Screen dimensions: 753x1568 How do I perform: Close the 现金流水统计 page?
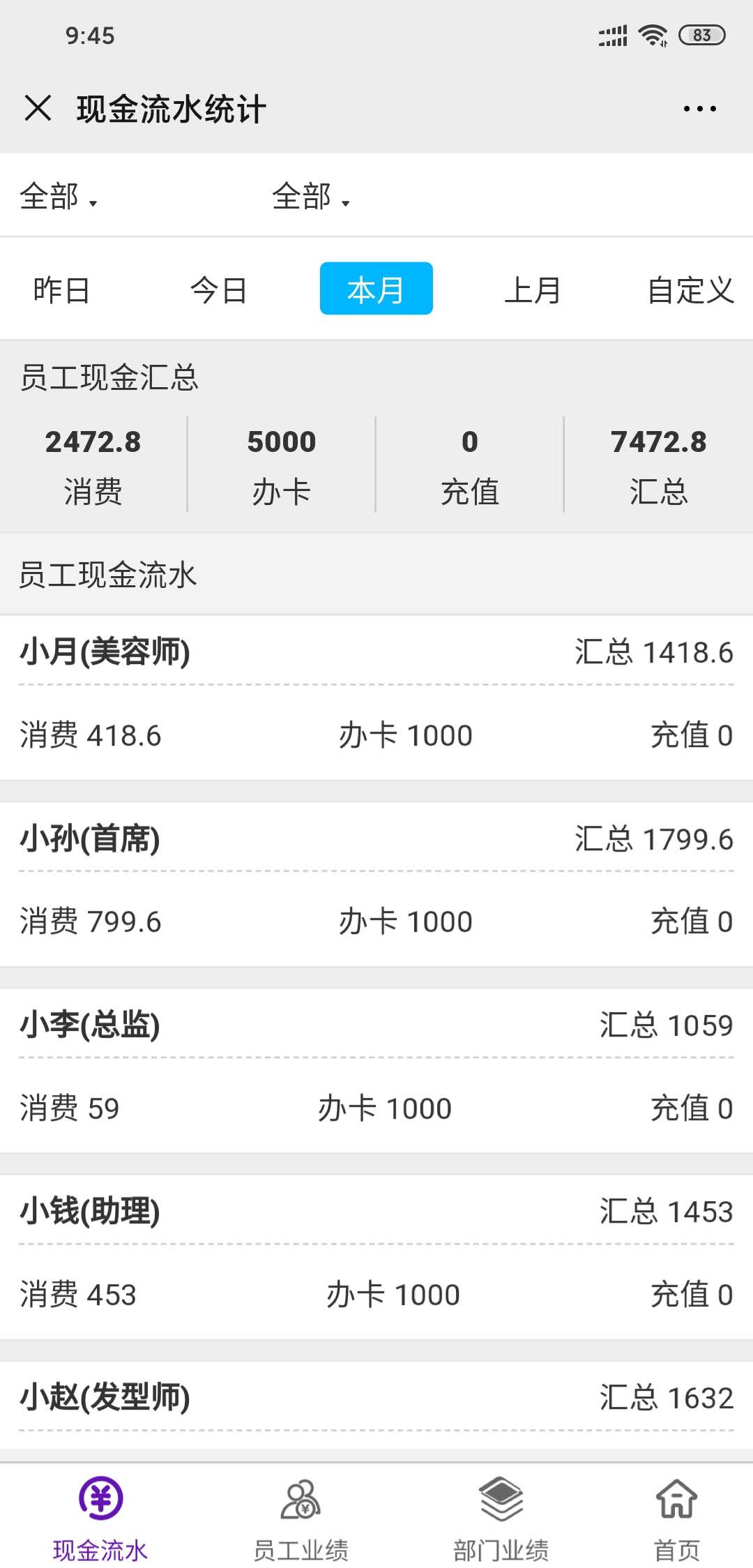(x=38, y=108)
